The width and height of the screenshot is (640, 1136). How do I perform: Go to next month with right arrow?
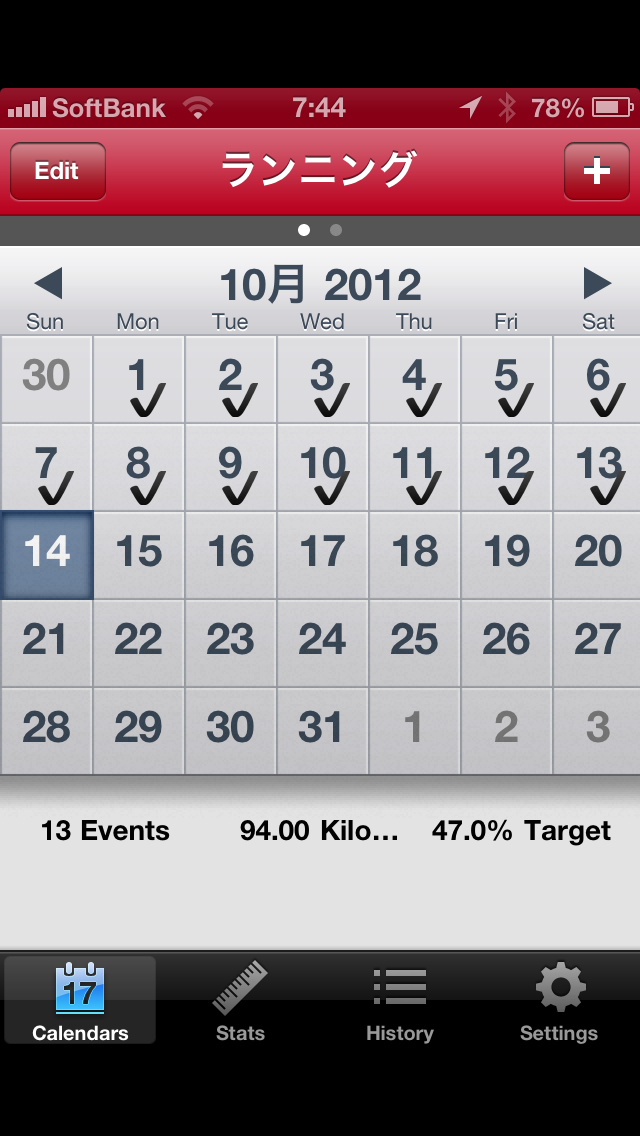(x=597, y=284)
